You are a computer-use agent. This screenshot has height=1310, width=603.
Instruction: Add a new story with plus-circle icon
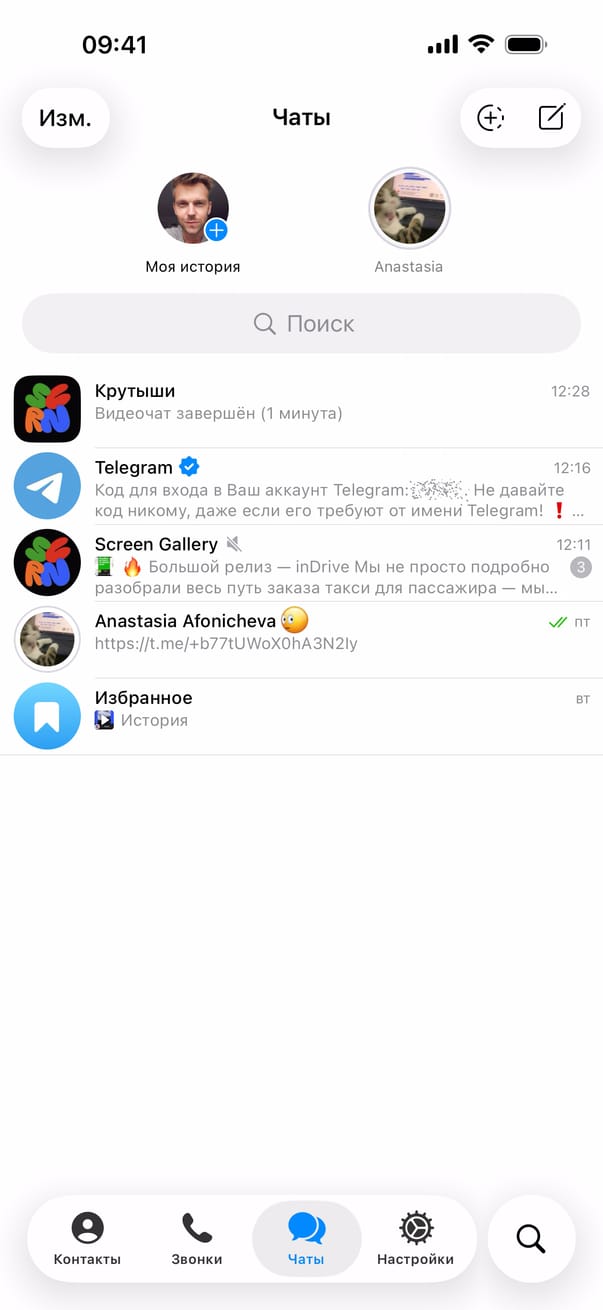coord(490,118)
